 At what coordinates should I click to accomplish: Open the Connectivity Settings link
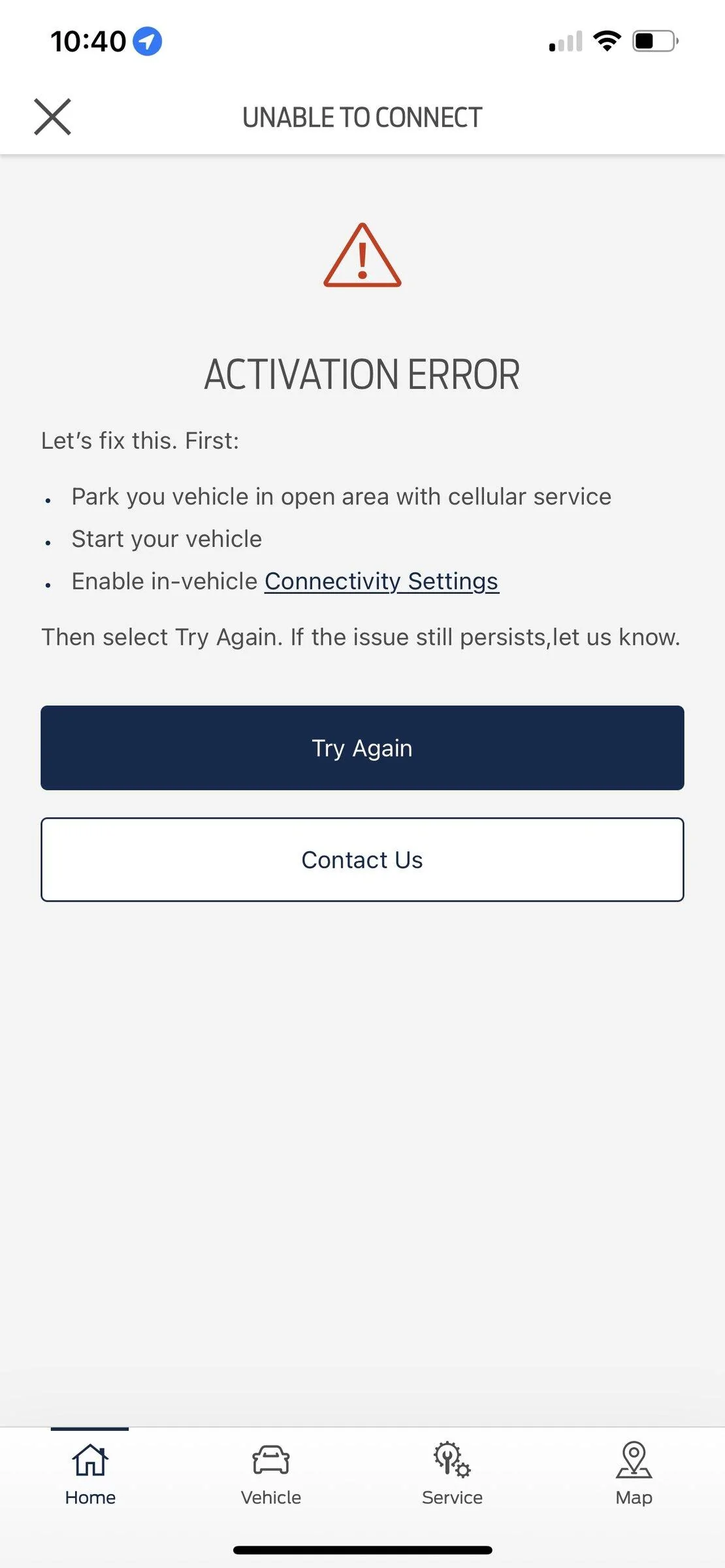point(381,581)
